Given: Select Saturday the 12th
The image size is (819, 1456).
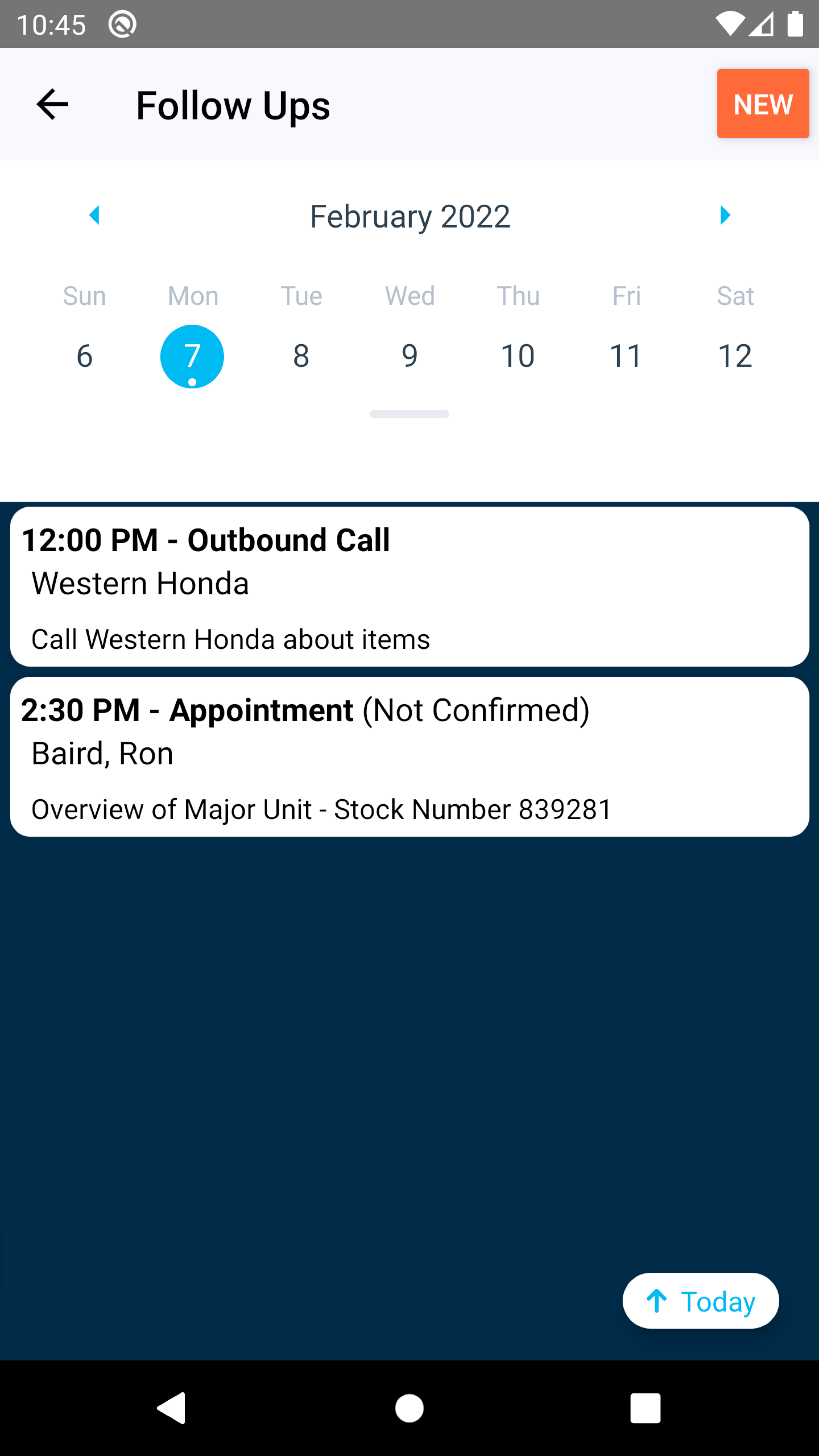Looking at the screenshot, I should click(735, 356).
